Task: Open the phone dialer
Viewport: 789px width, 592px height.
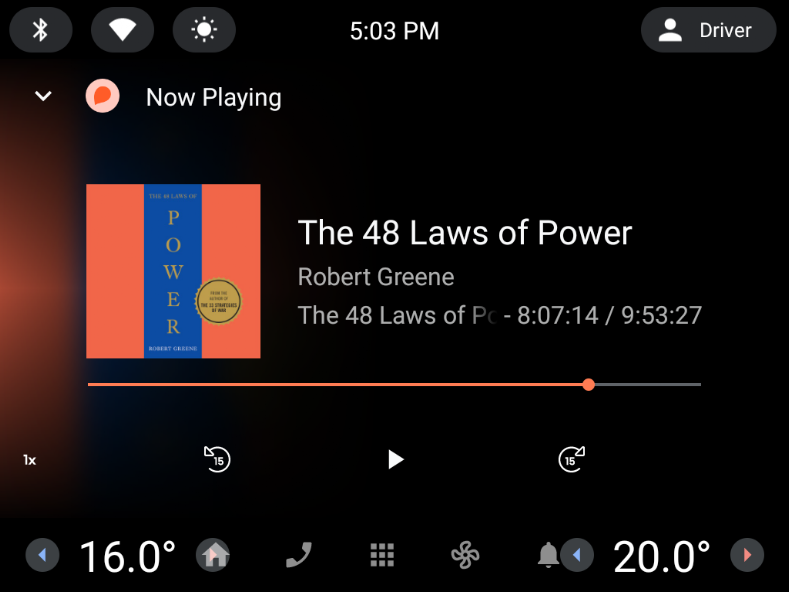Action: [x=298, y=554]
